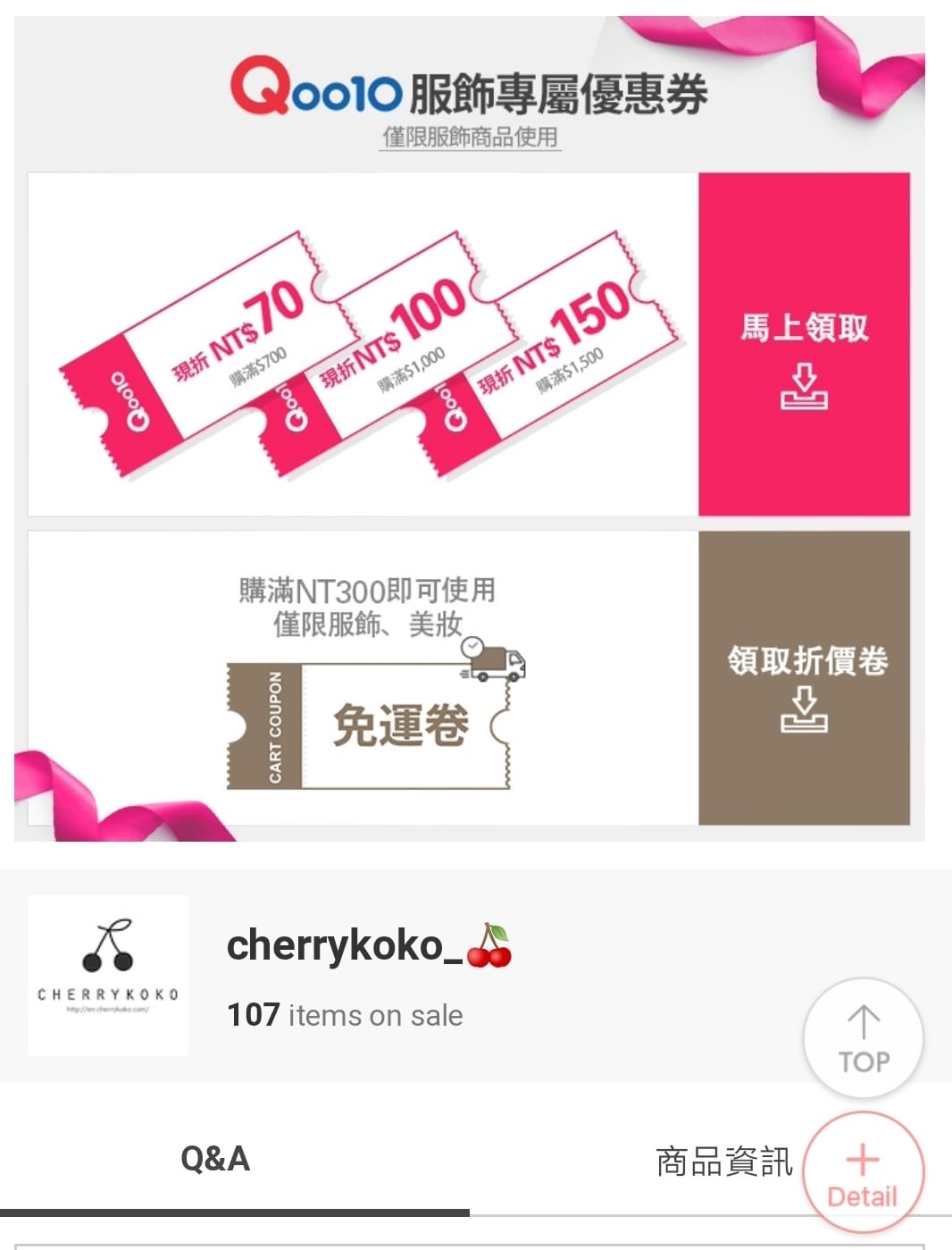
Task: Switch to the Q&A tab
Action: [x=214, y=1160]
